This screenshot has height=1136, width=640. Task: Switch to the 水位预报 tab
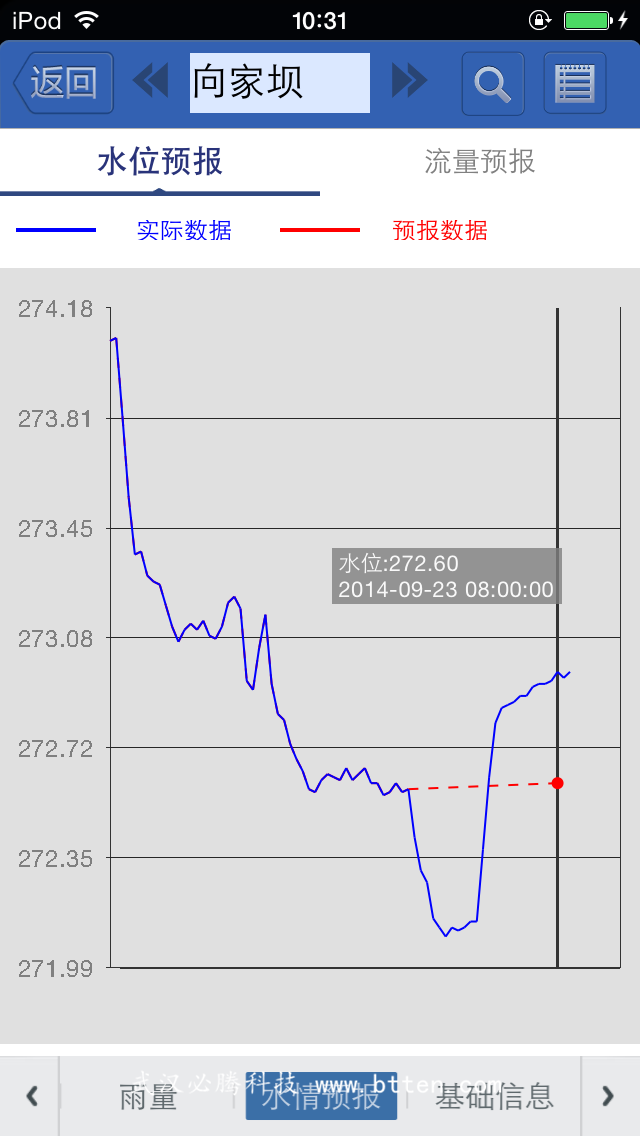pos(160,162)
